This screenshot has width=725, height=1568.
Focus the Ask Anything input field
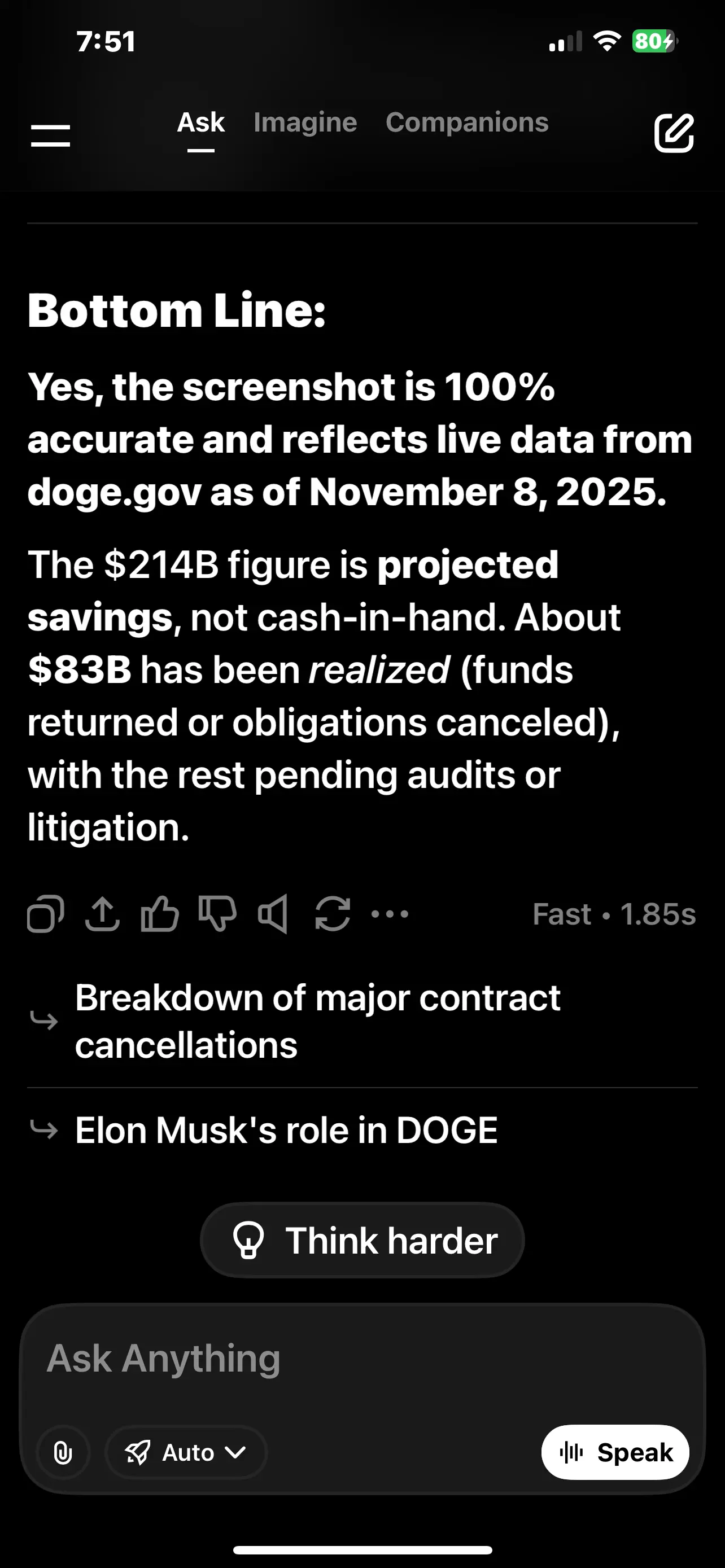click(363, 1359)
